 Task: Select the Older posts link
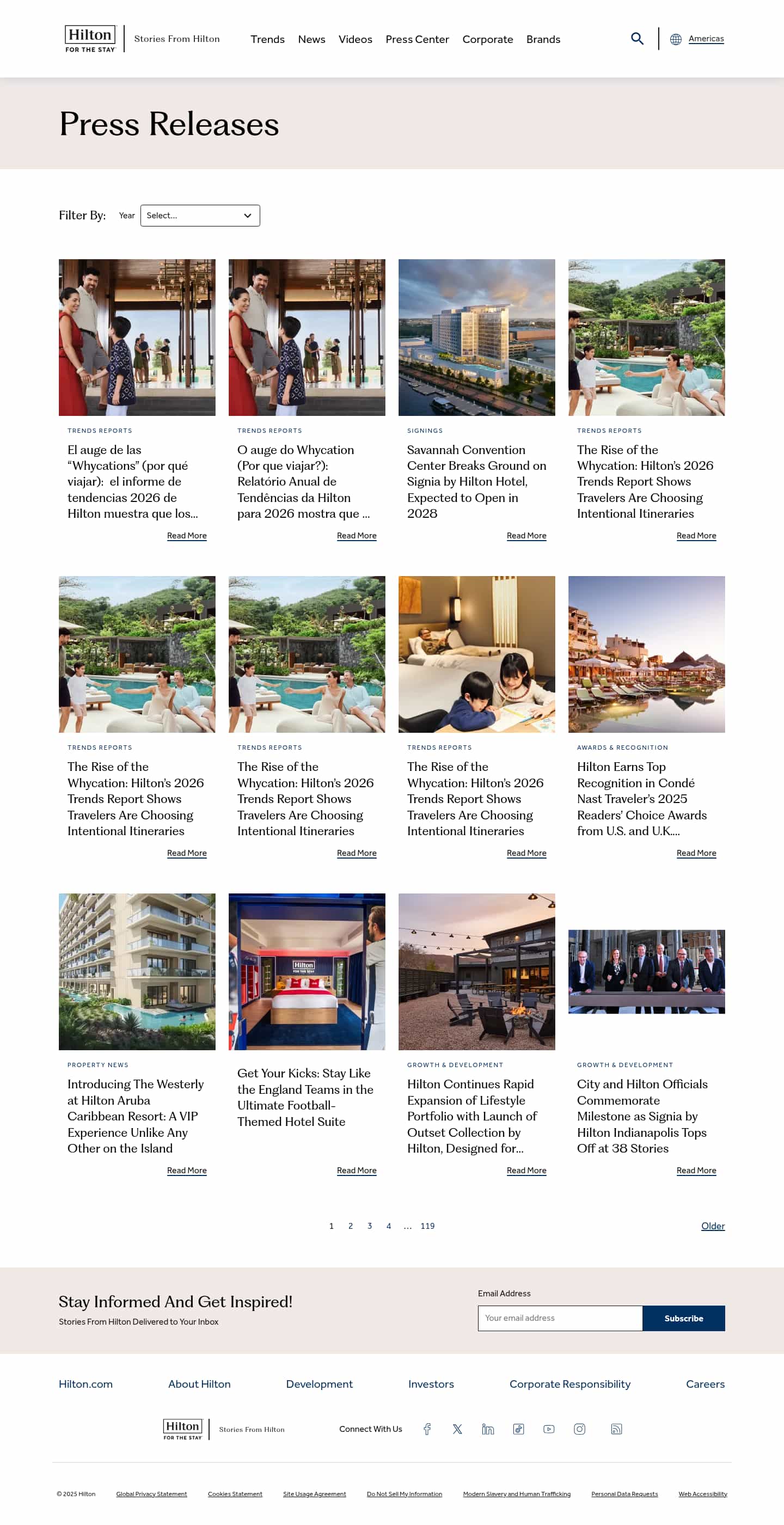712,1226
